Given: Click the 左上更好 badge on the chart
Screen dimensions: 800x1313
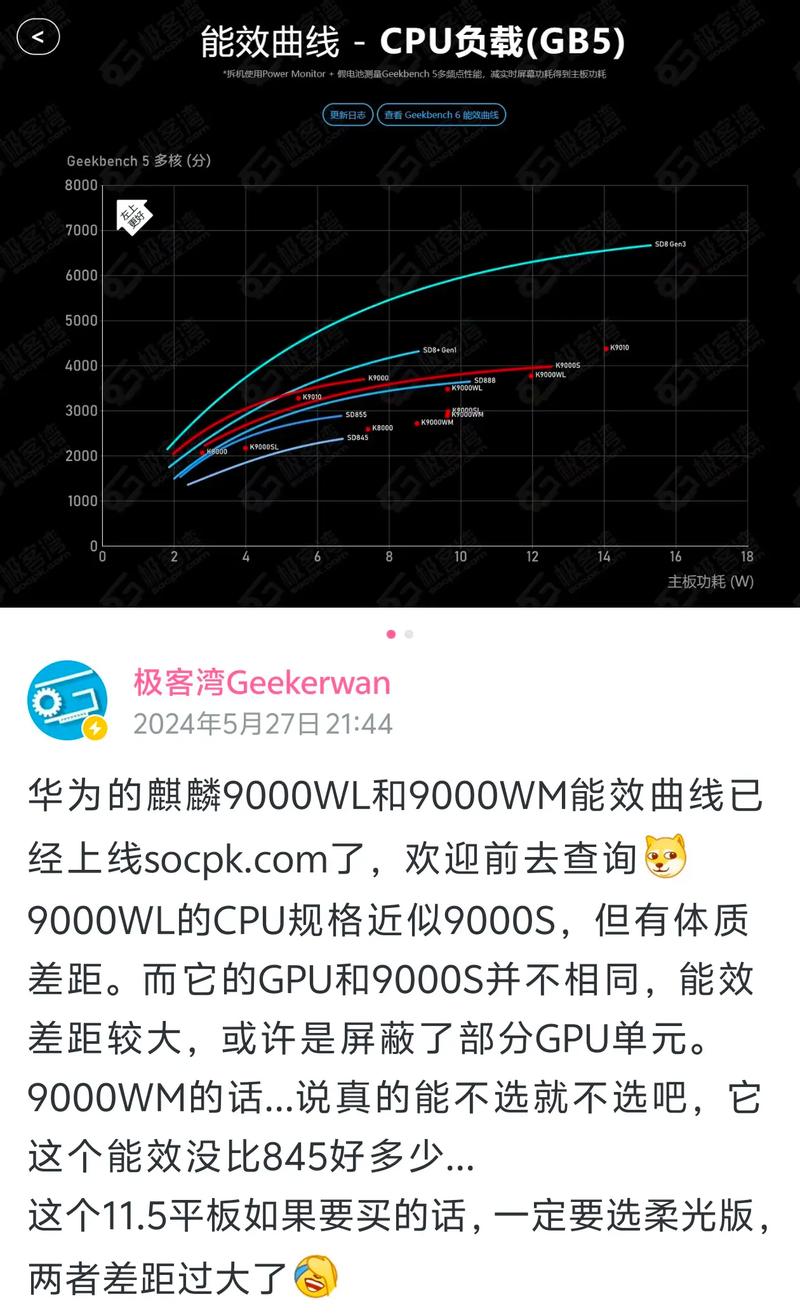Looking at the screenshot, I should (134, 216).
